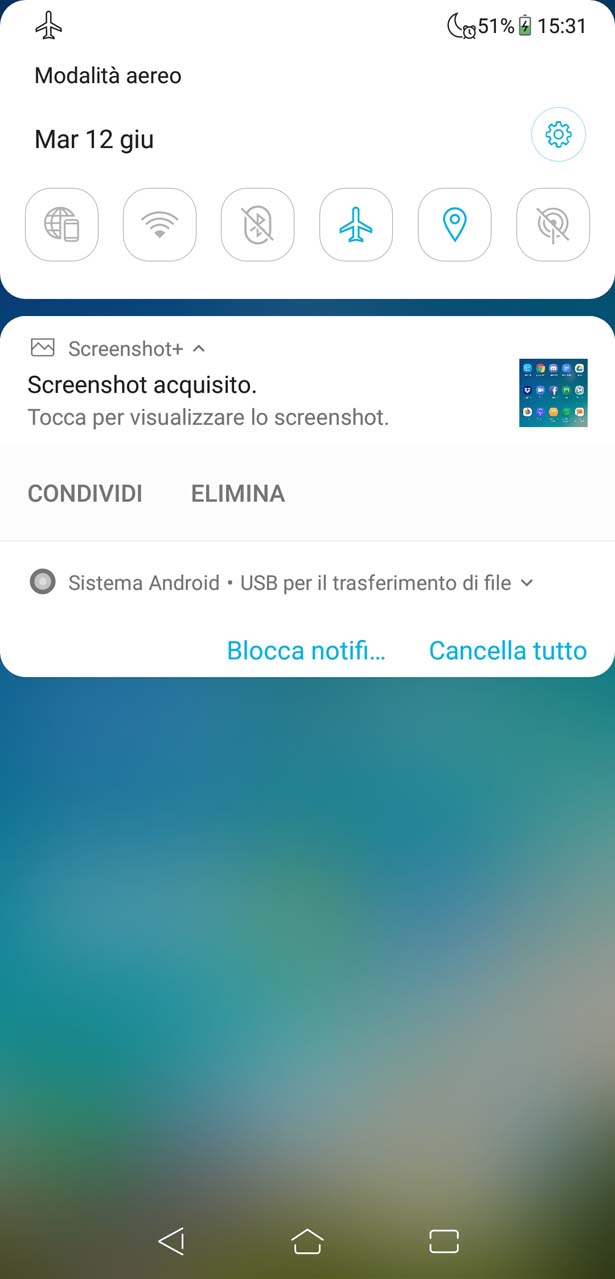Clear all with Cancella tutto
This screenshot has width=615, height=1279.
click(x=508, y=650)
